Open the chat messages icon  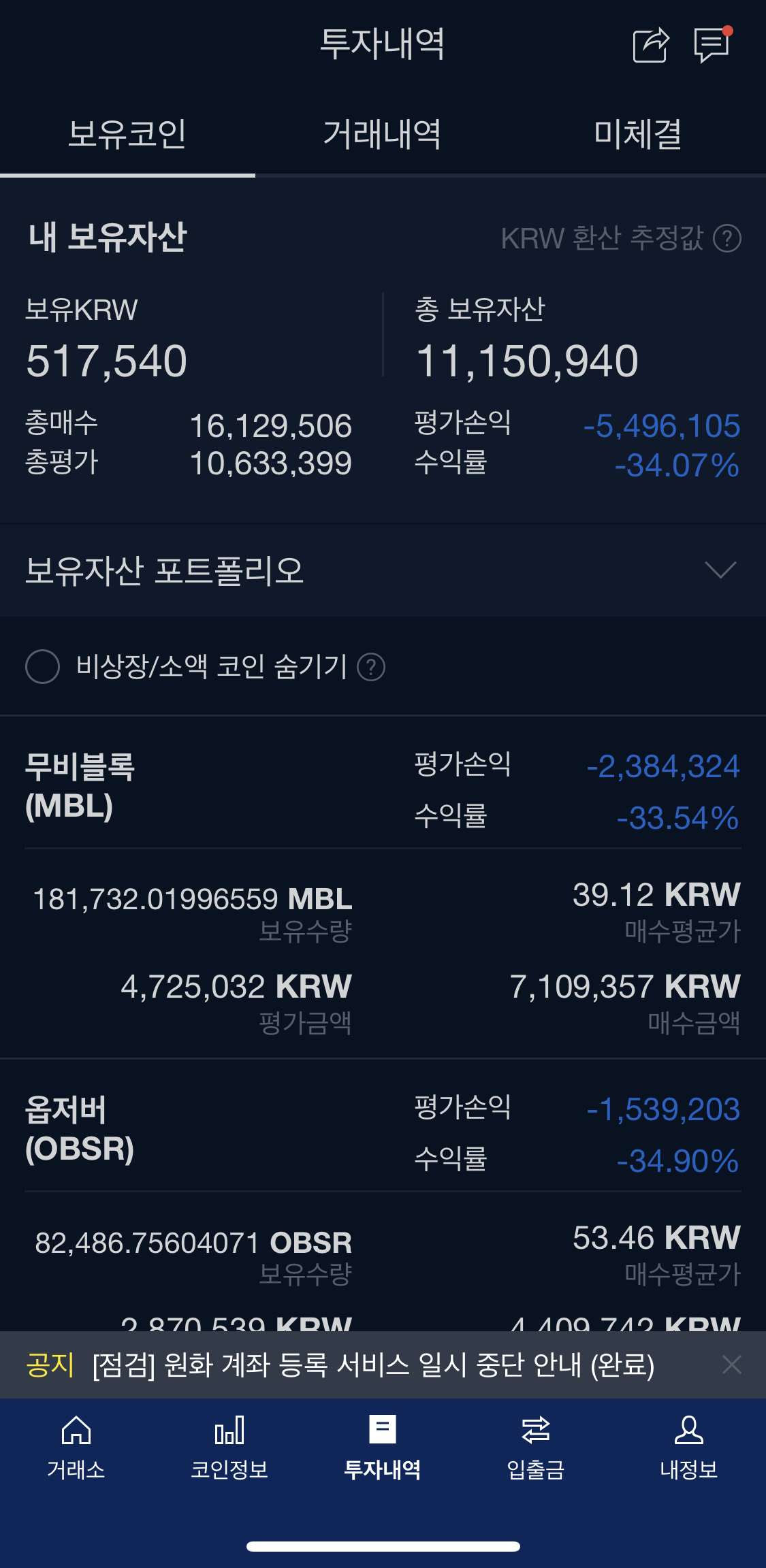(712, 45)
